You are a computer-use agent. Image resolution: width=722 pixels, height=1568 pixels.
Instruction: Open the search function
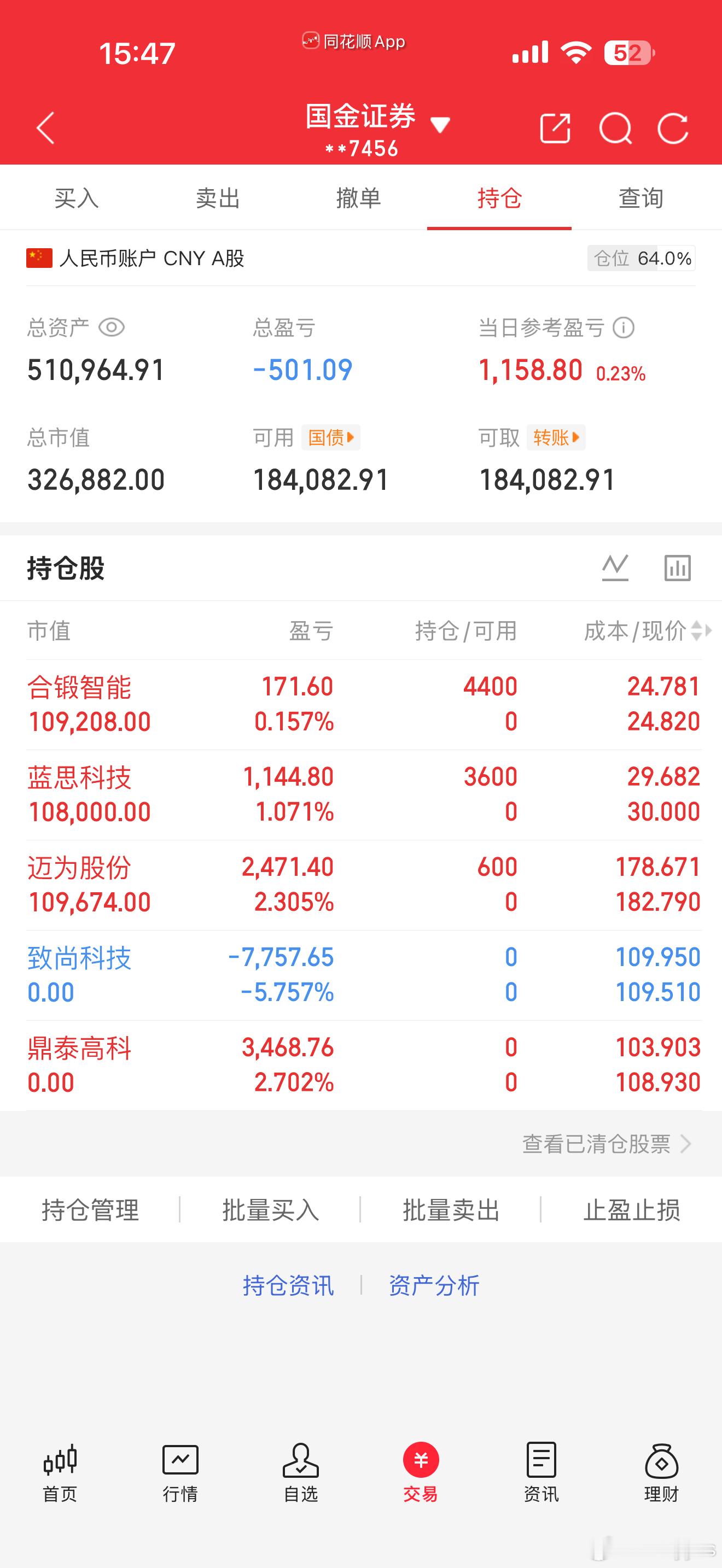(x=616, y=128)
